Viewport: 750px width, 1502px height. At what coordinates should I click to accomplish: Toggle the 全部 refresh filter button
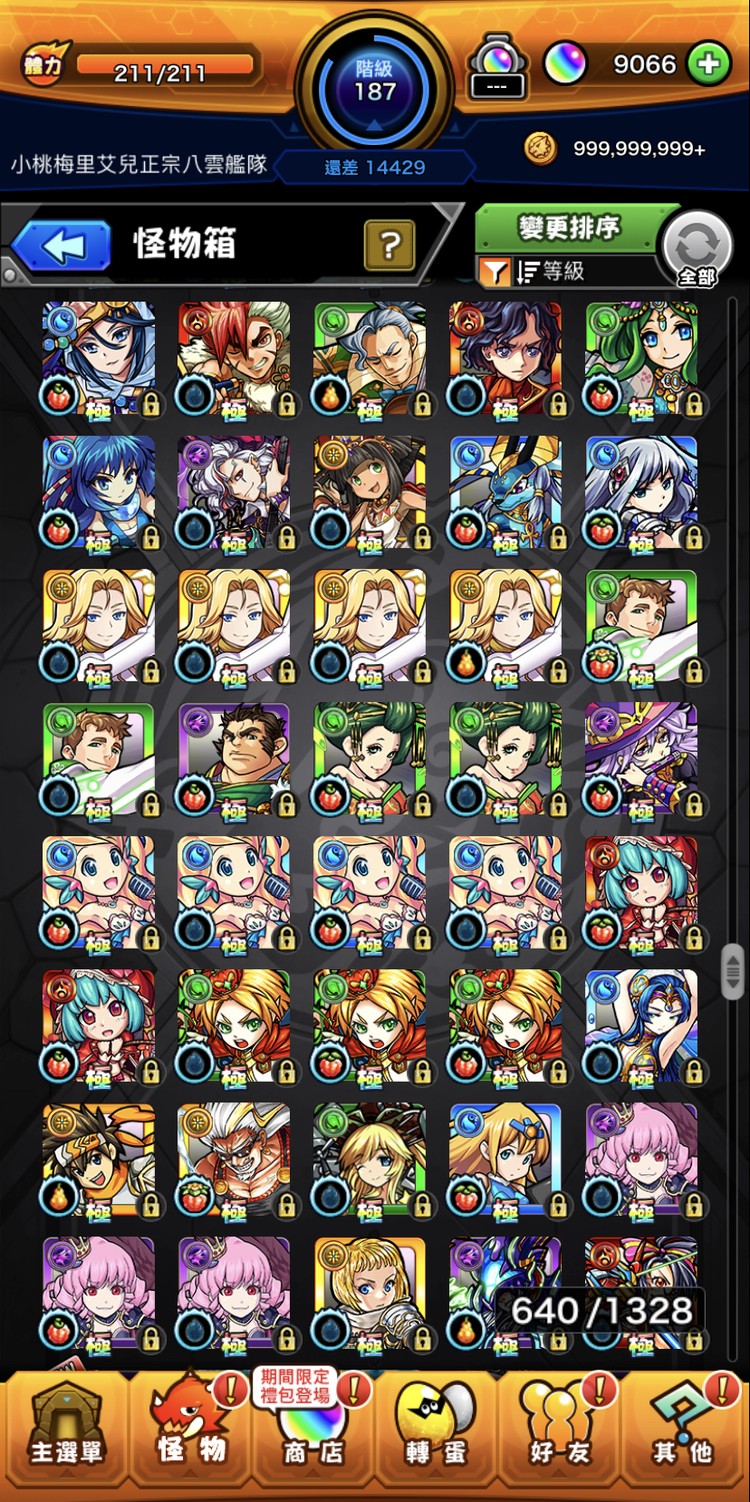(697, 249)
